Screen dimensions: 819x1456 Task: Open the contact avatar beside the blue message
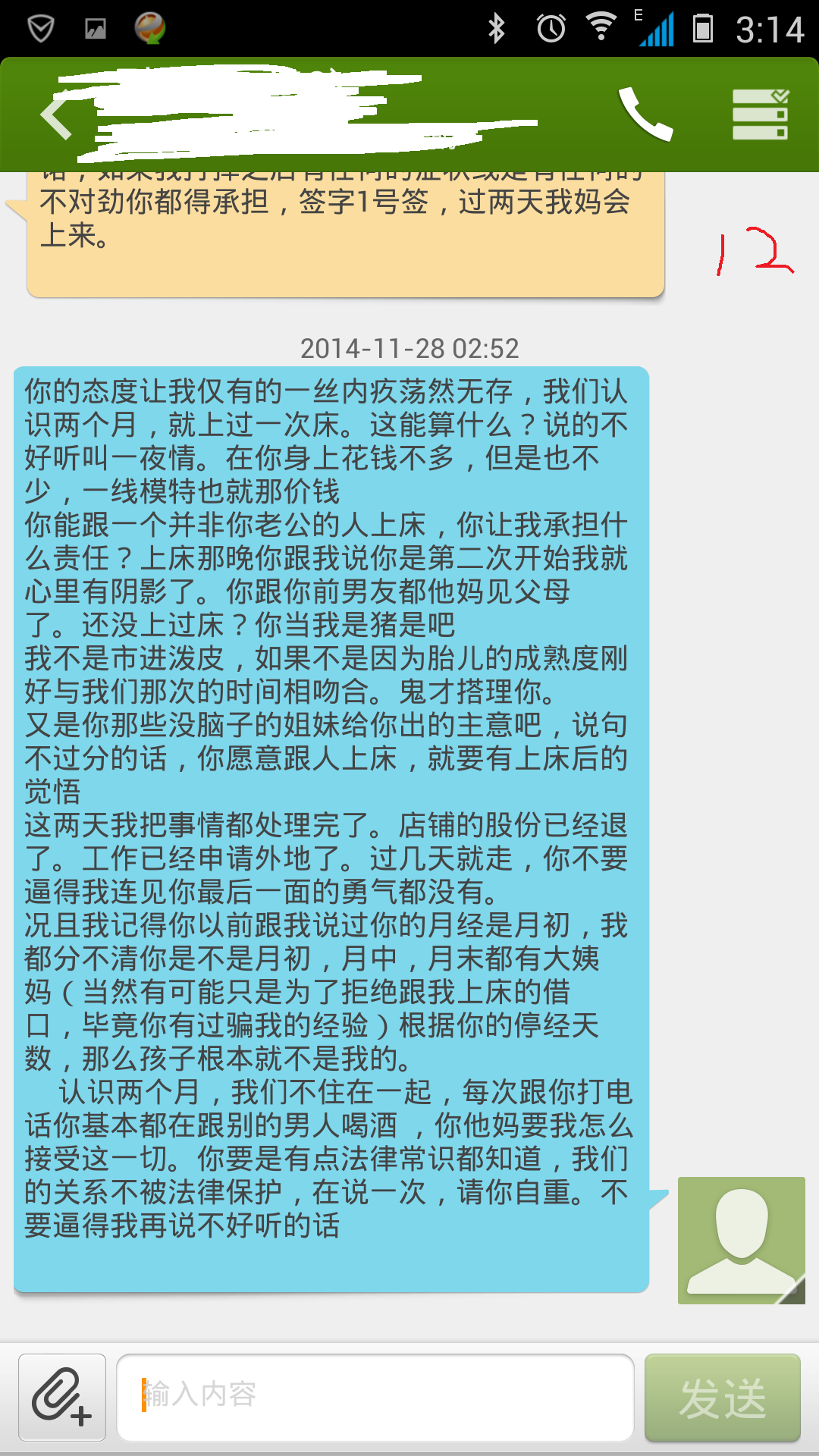pos(741,1240)
